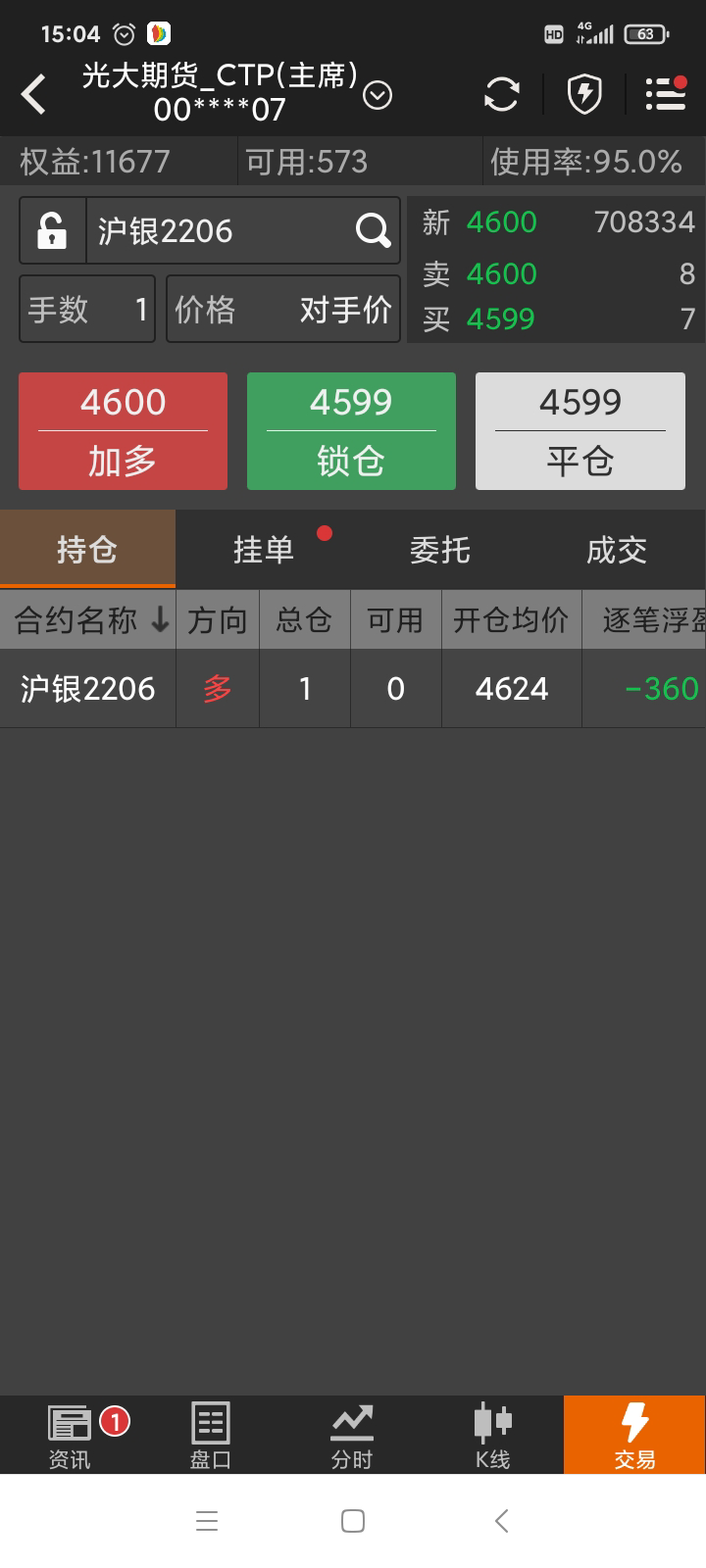Switch to the 委托 tab

click(440, 550)
